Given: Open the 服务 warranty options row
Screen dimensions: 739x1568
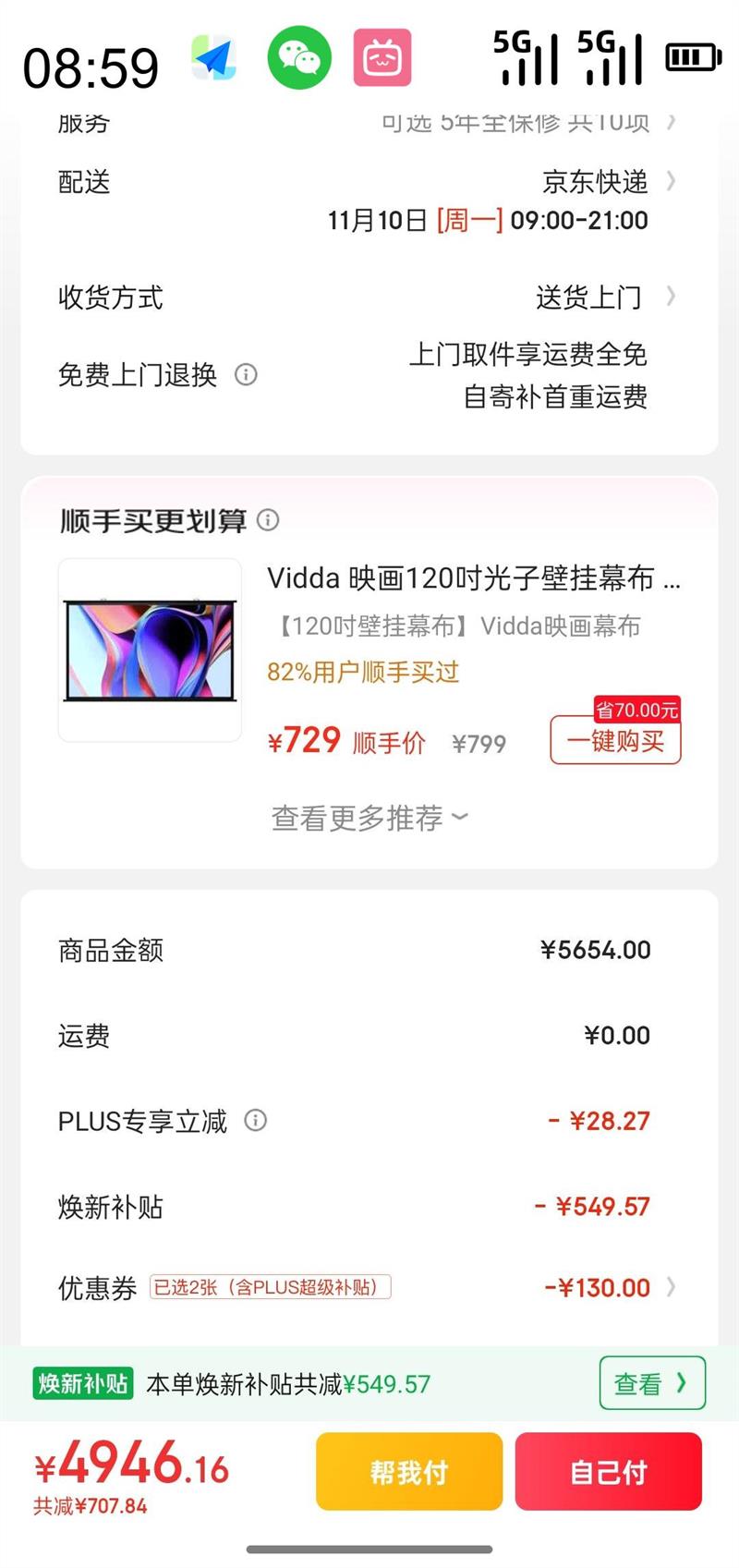Looking at the screenshot, I should (517, 123).
